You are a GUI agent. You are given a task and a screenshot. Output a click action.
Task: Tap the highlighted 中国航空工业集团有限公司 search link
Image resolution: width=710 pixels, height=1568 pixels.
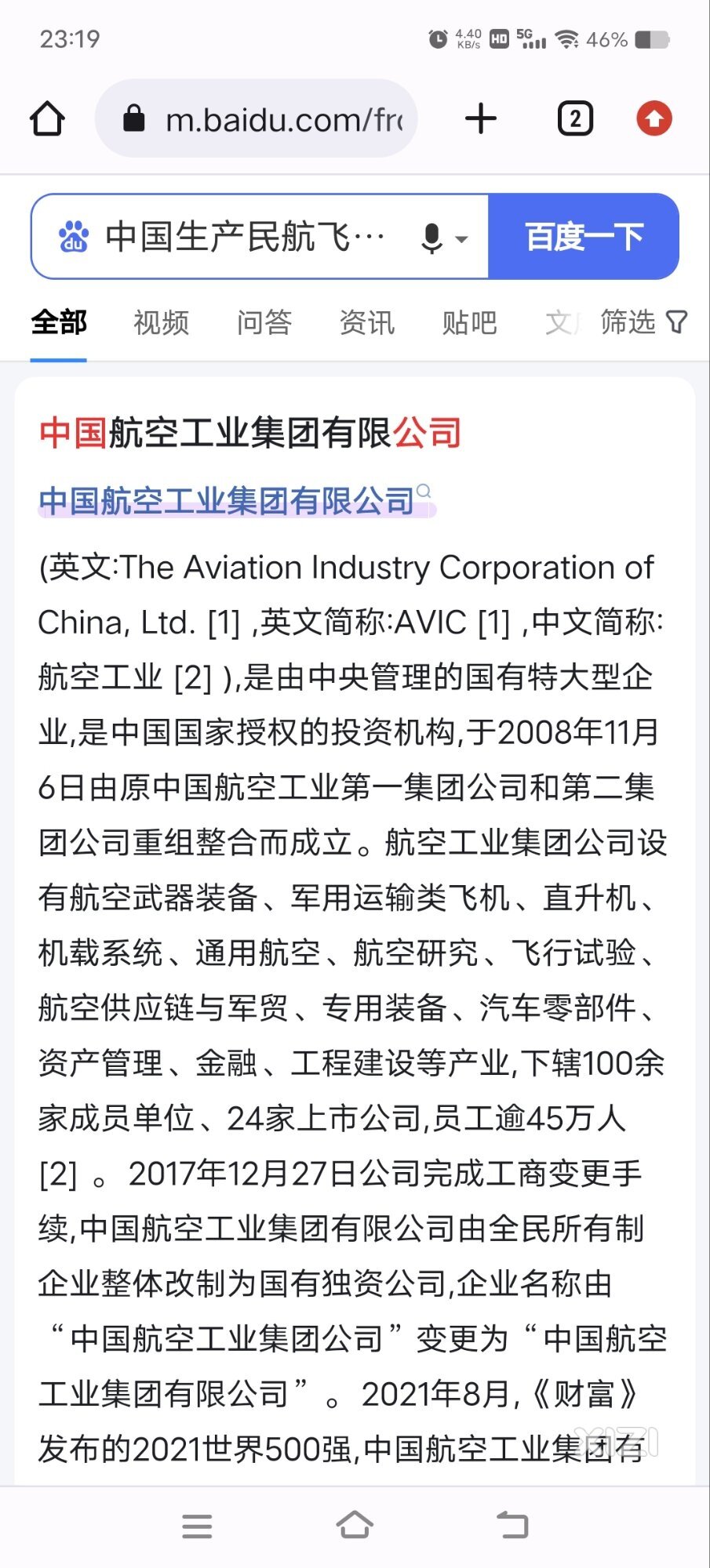pos(228,501)
